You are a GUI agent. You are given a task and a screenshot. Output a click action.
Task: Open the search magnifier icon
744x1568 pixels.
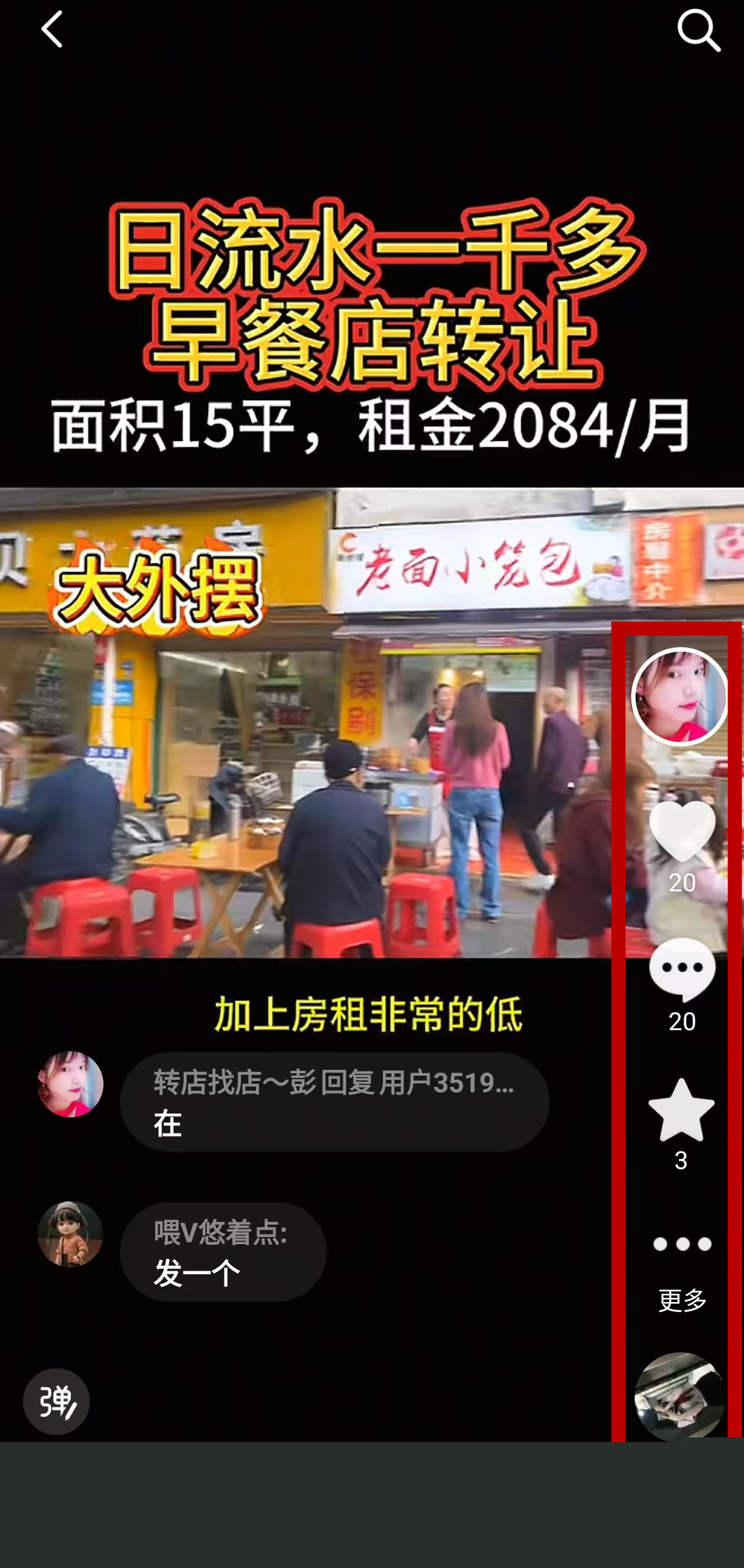(698, 30)
